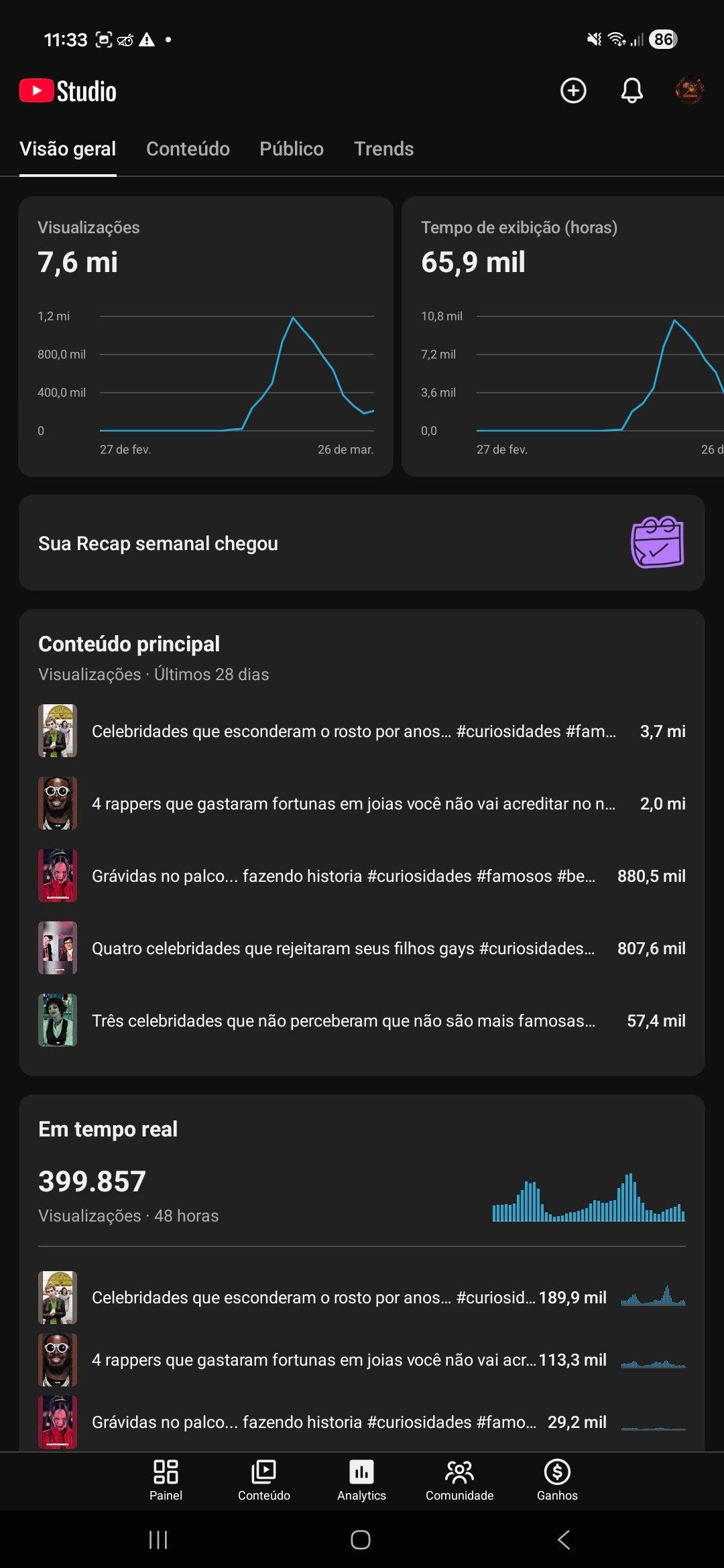Open the Trends tab

point(383,149)
